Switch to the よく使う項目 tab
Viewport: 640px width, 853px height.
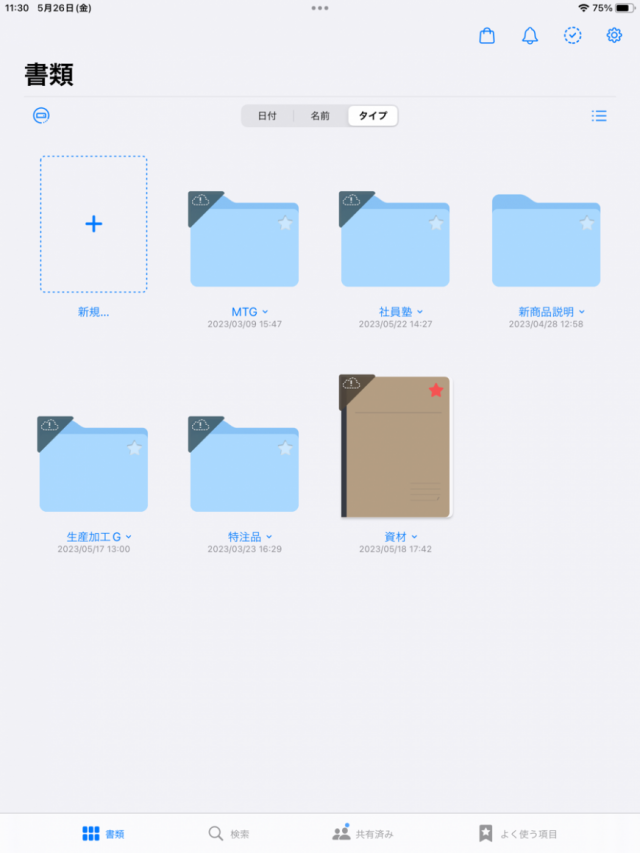click(518, 833)
